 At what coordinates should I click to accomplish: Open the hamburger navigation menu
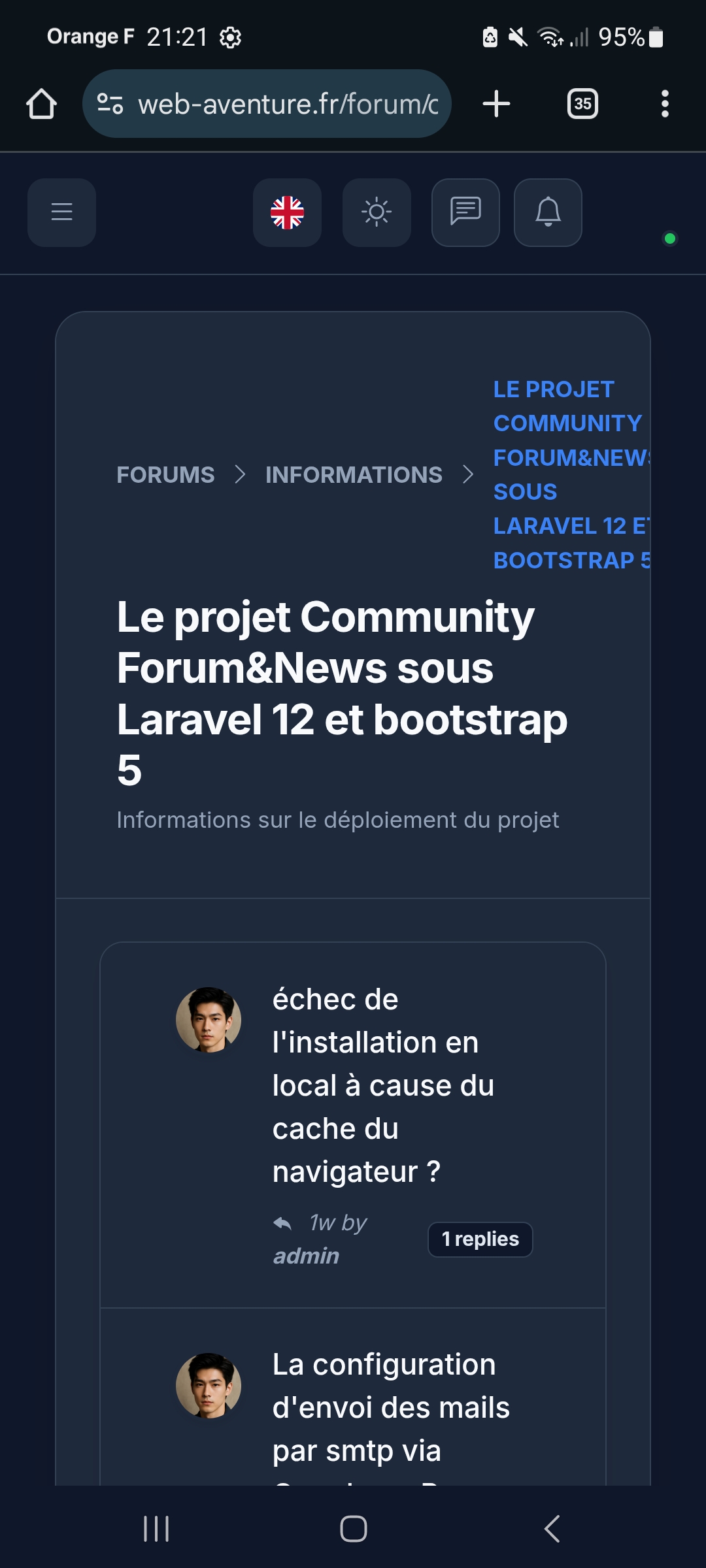(x=61, y=213)
